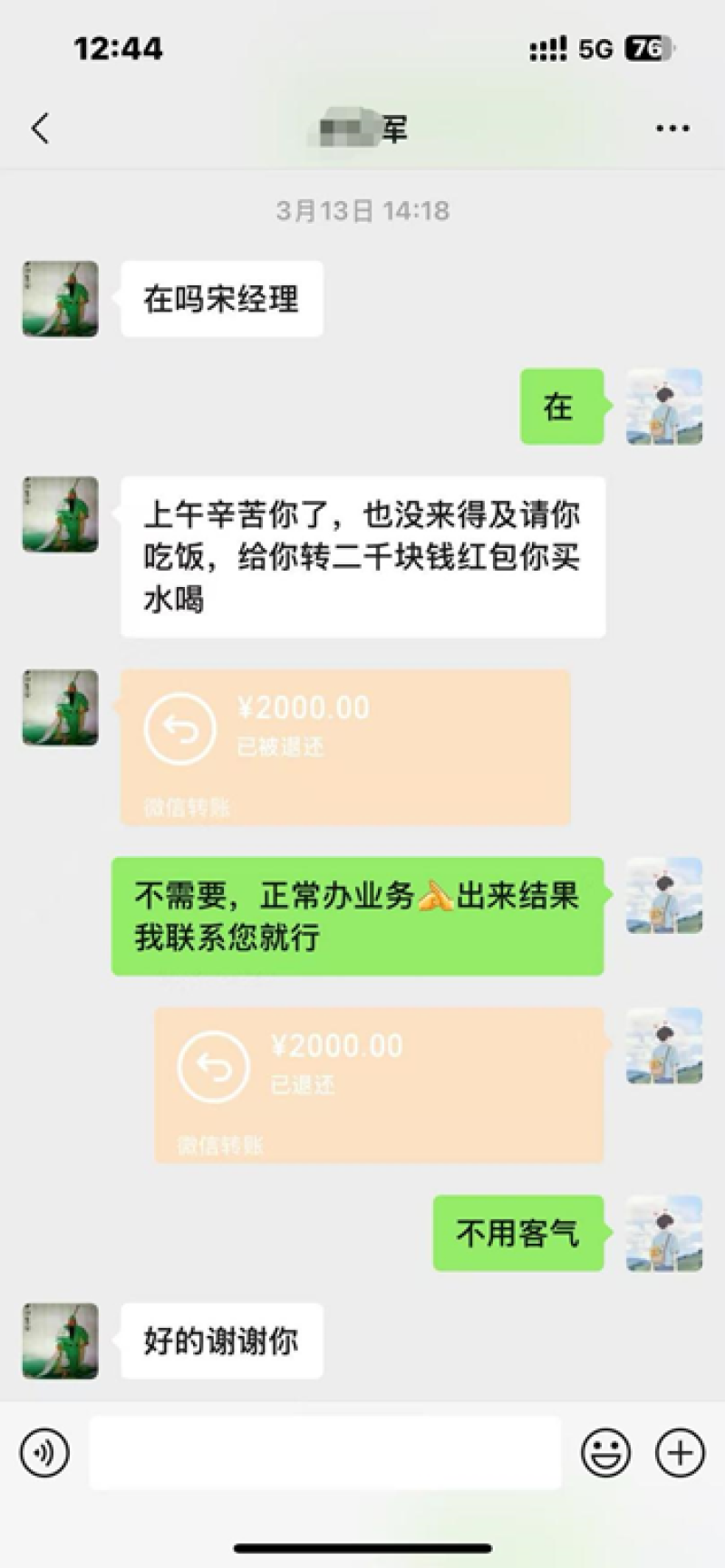
Task: Open own avatar beside 不用客气
Action: (664, 1233)
